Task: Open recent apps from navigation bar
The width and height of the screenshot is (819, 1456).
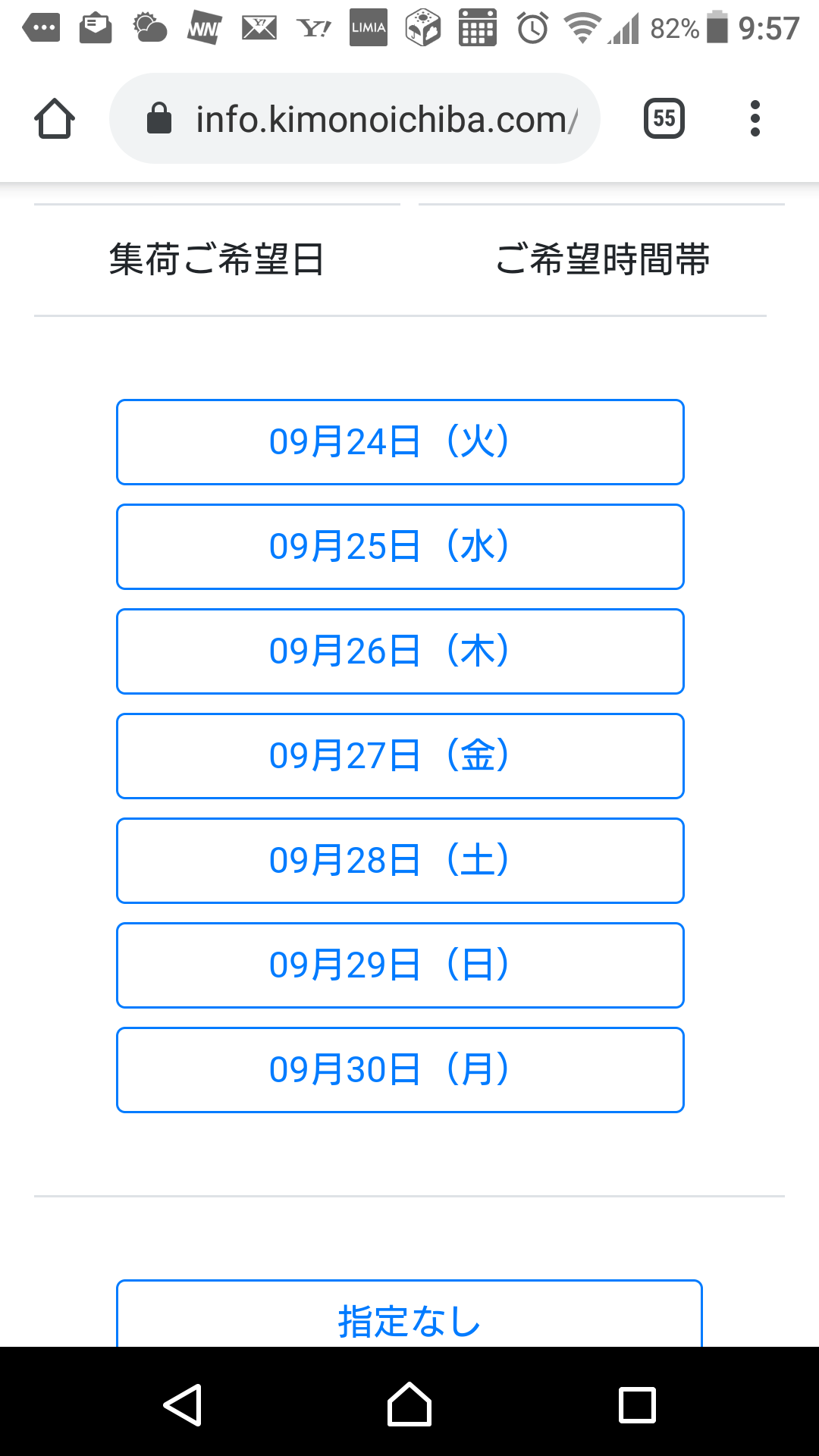Action: [637, 1404]
